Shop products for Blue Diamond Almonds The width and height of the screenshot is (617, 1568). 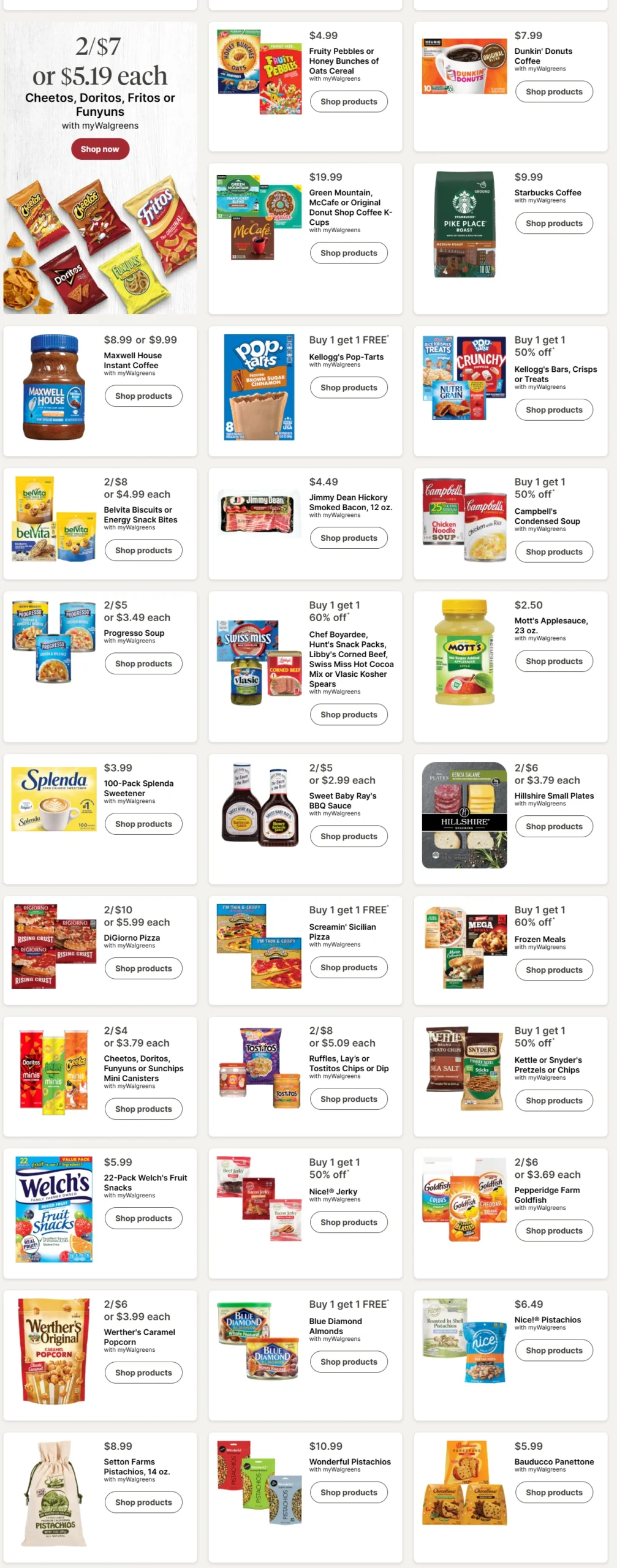point(349,1362)
